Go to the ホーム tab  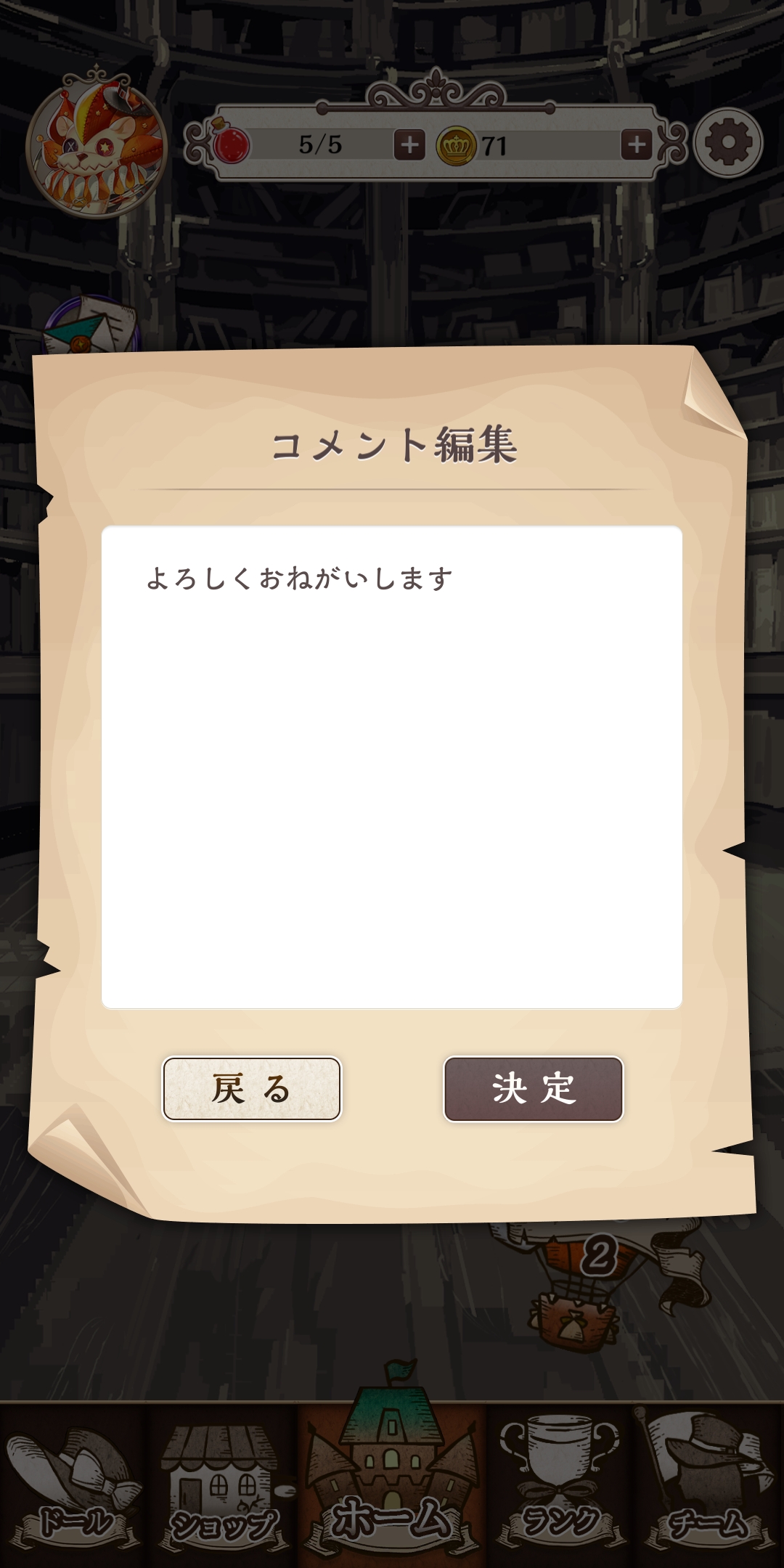(x=392, y=1481)
